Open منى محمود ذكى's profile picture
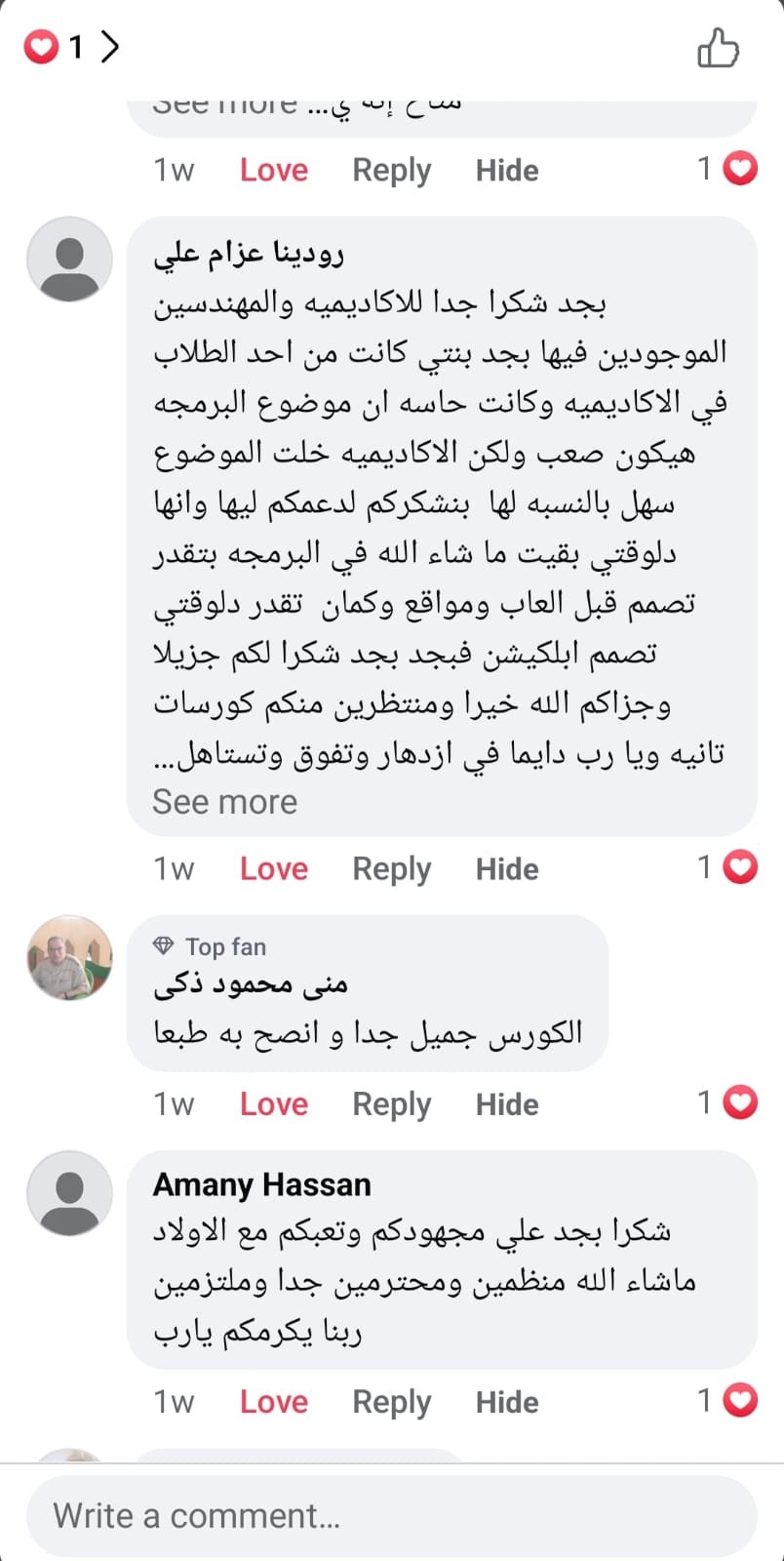This screenshot has width=784, height=1561. tap(69, 957)
